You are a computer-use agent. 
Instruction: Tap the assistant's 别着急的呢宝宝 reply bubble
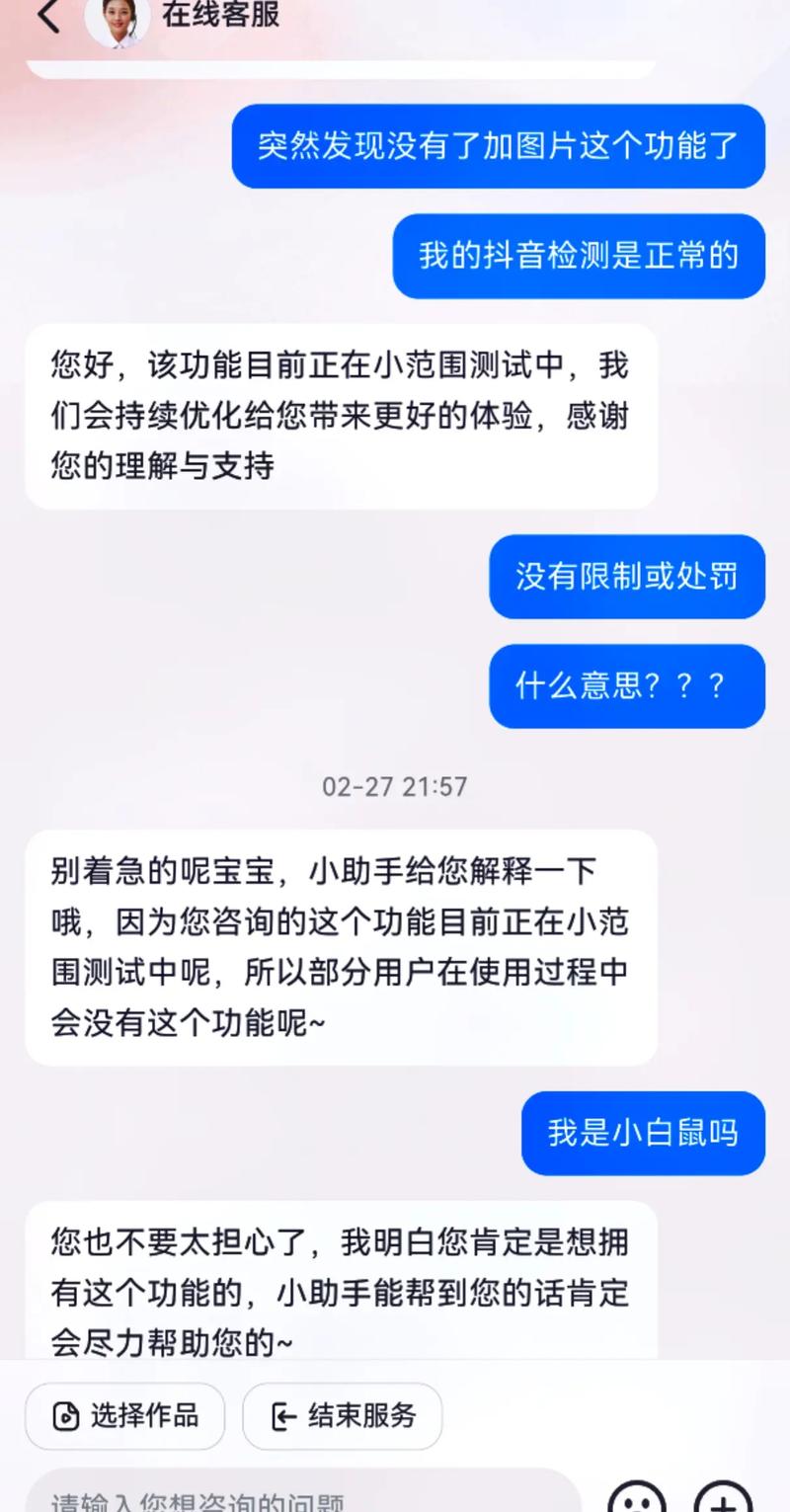click(342, 946)
